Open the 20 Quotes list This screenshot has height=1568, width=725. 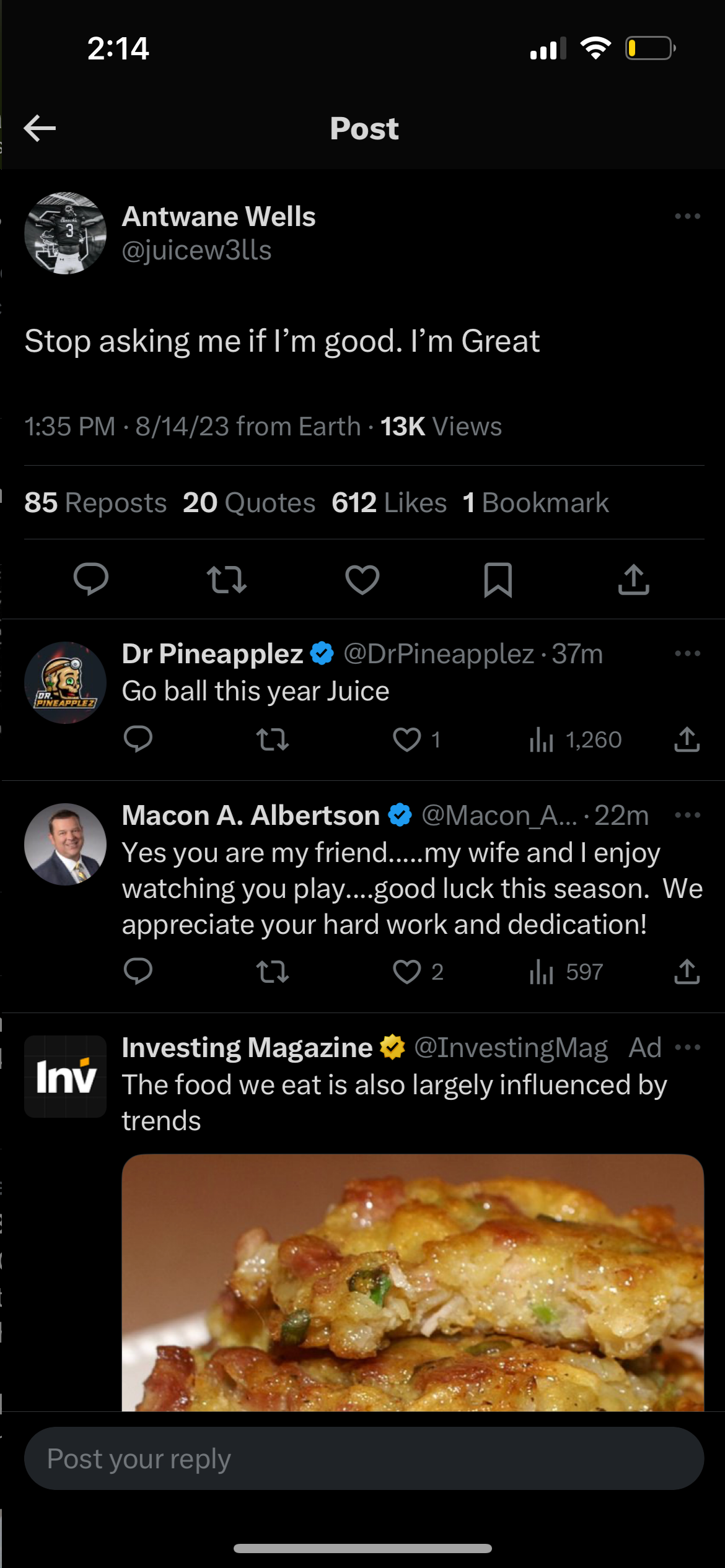coord(249,503)
